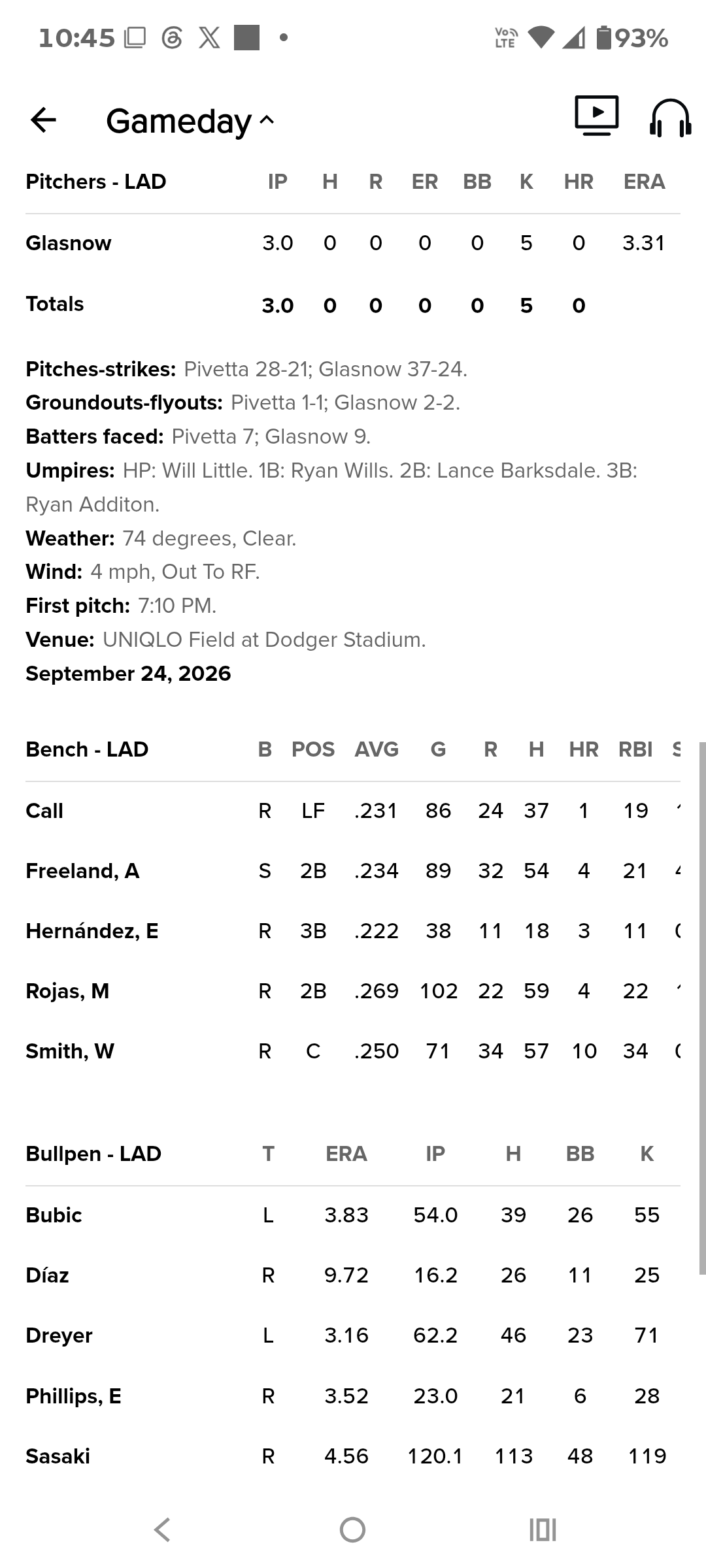
Task: Open the video stream icon
Action: point(596,116)
